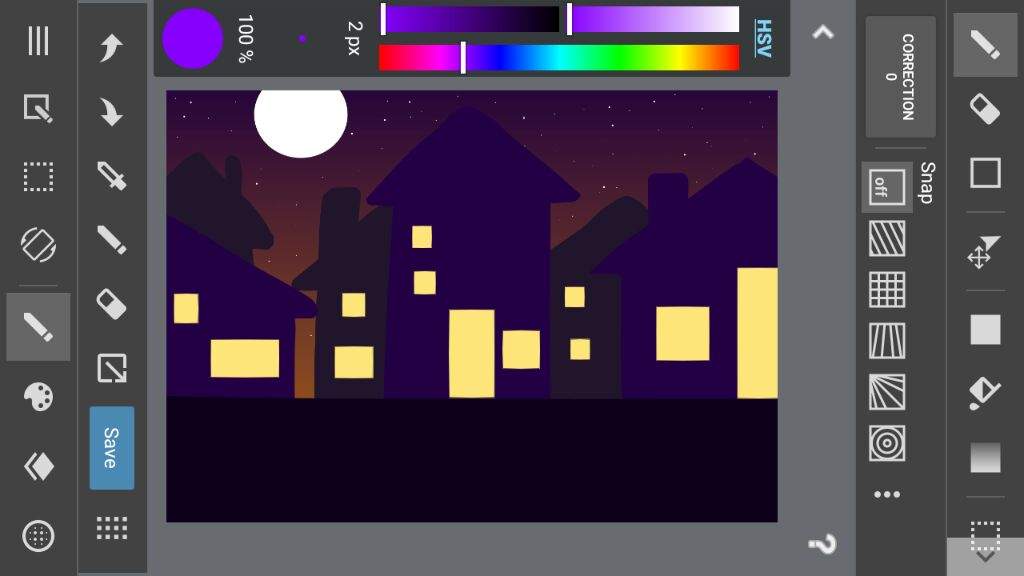Choose the gradient tool
1024x576 pixels.
tap(985, 458)
